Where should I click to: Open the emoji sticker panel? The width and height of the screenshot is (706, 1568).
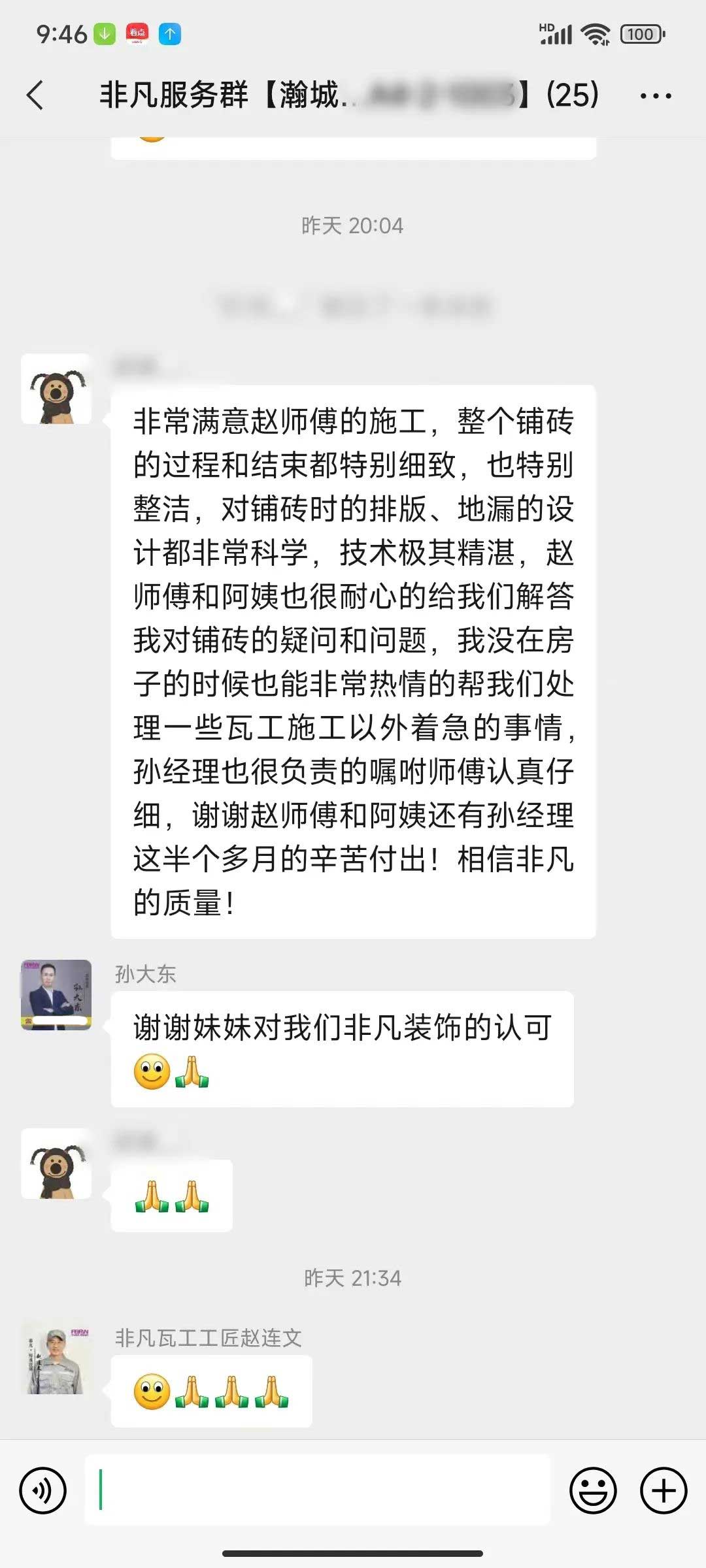click(x=593, y=1490)
